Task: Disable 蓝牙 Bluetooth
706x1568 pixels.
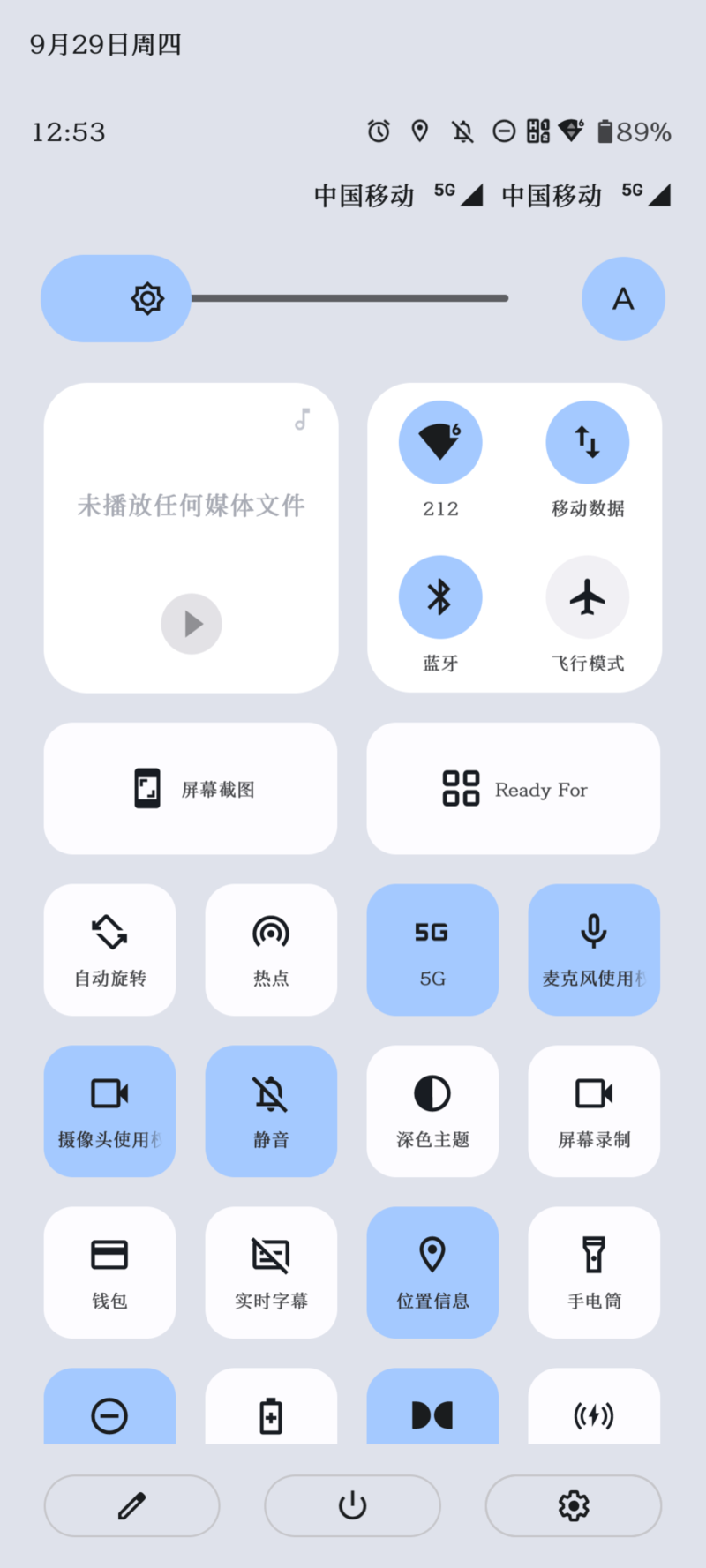Action: (440, 597)
